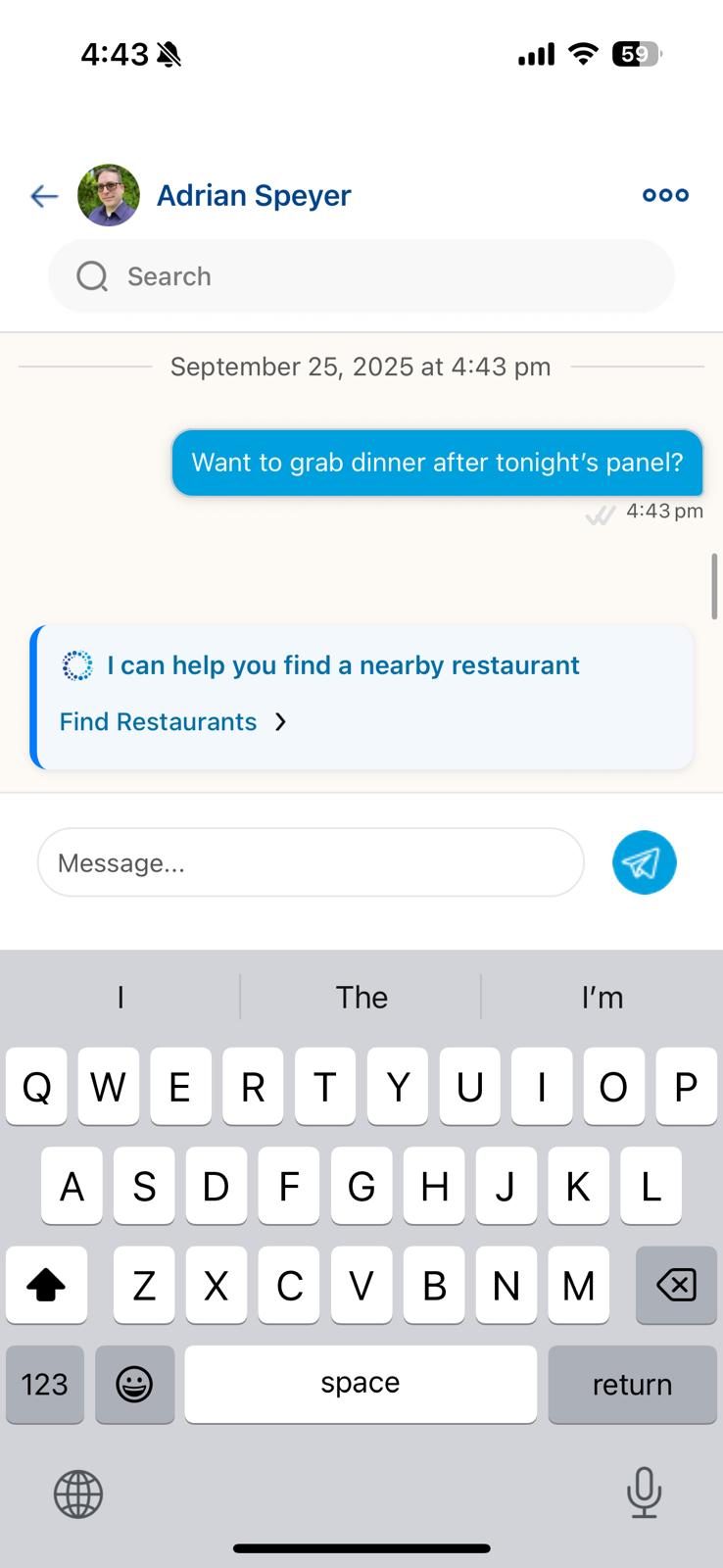The height and width of the screenshot is (1568, 723).
Task: Open the three-dot options menu
Action: [x=665, y=195]
